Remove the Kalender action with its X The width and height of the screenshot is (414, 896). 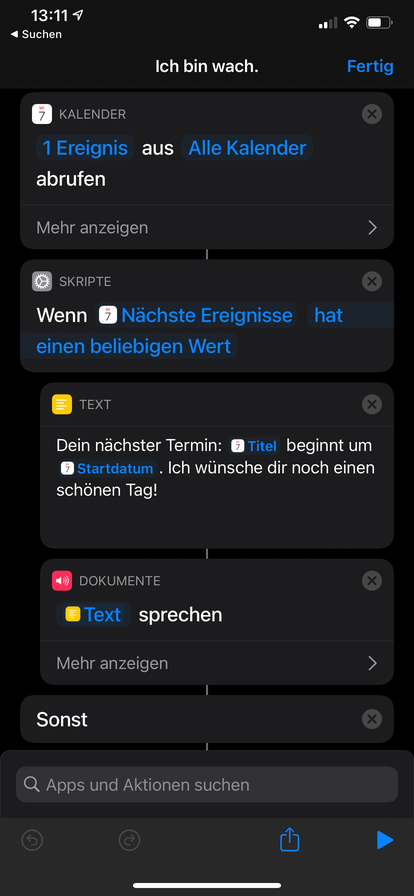point(372,114)
